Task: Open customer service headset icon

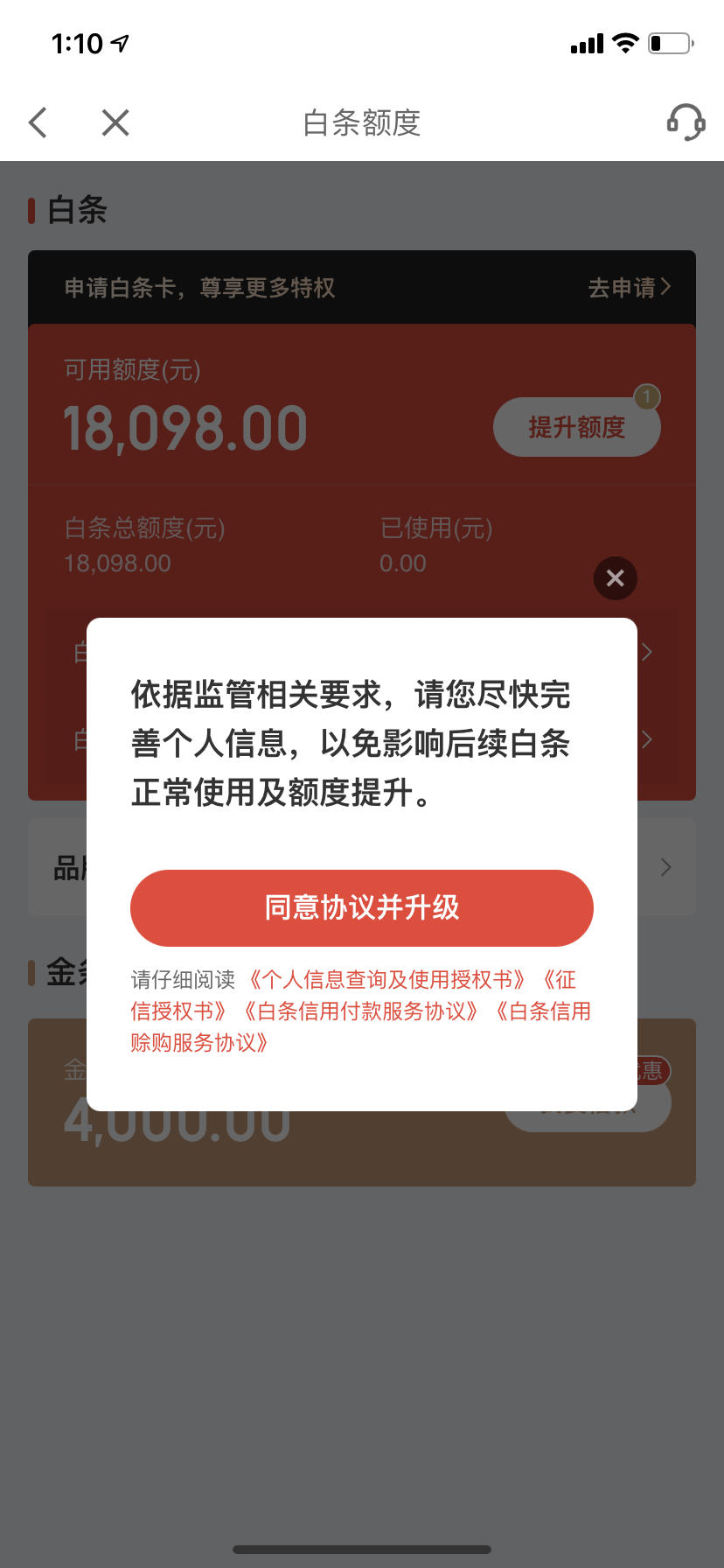Action: [x=686, y=122]
